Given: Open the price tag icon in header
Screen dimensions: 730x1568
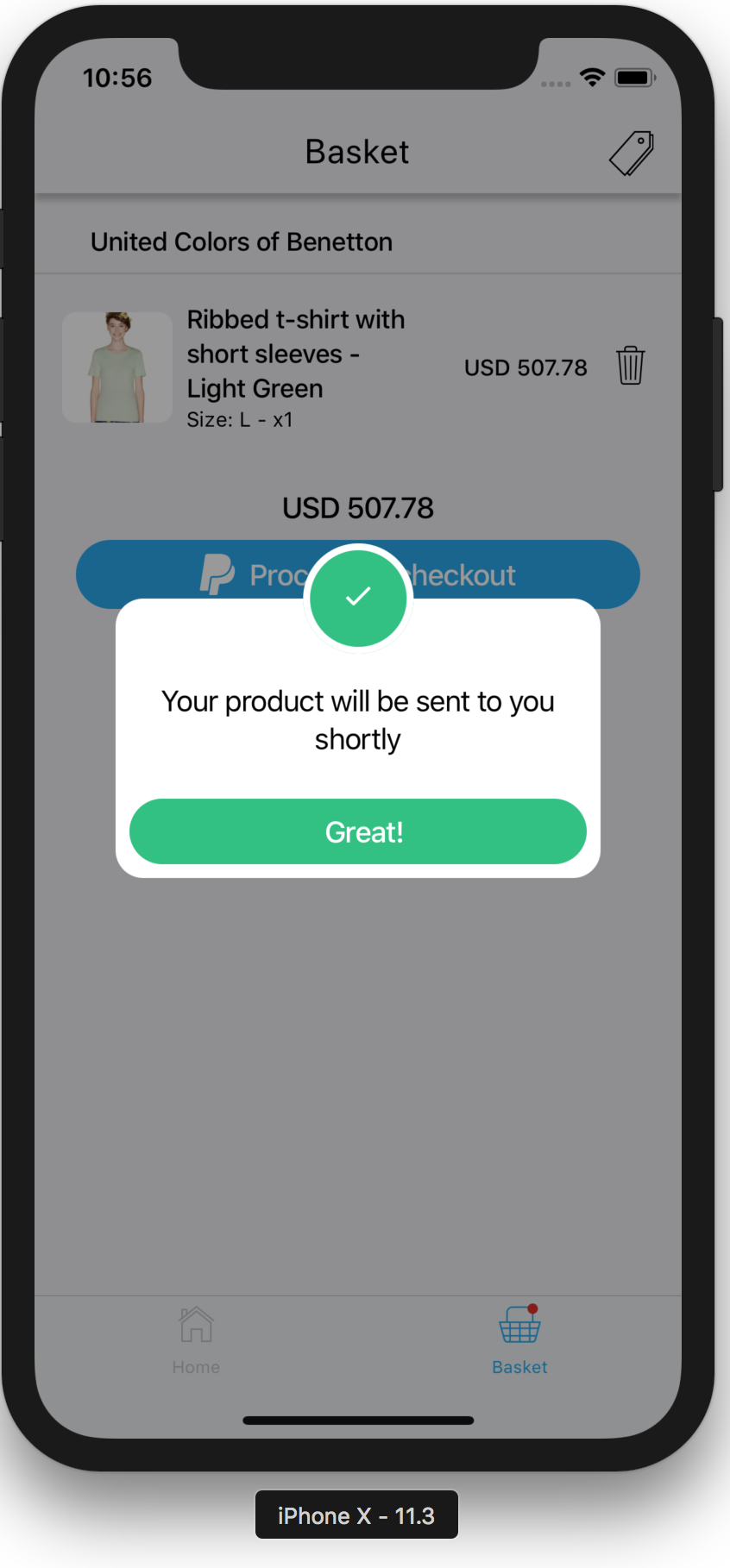Looking at the screenshot, I should (632, 154).
